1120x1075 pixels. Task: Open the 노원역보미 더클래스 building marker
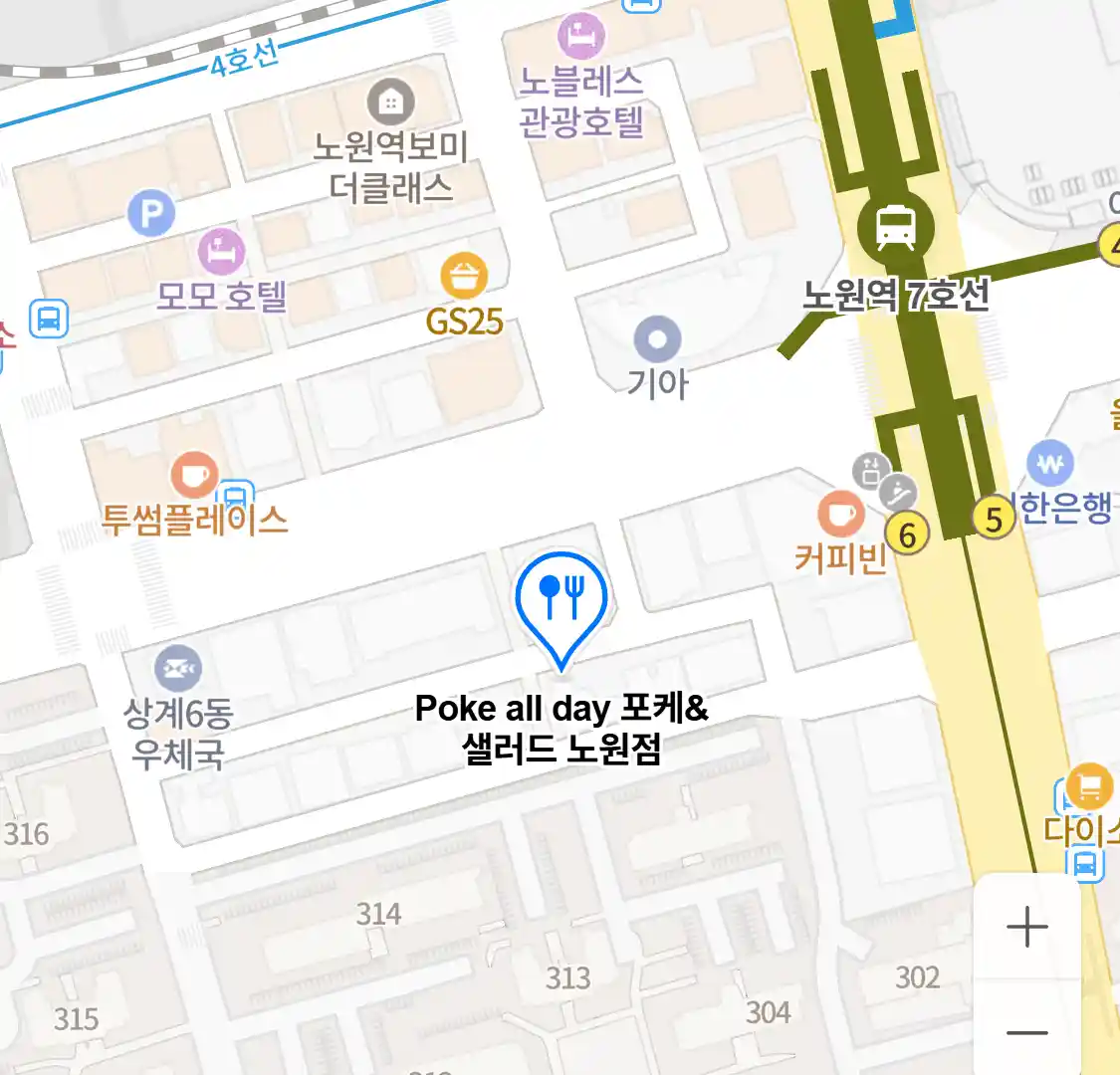click(x=391, y=102)
